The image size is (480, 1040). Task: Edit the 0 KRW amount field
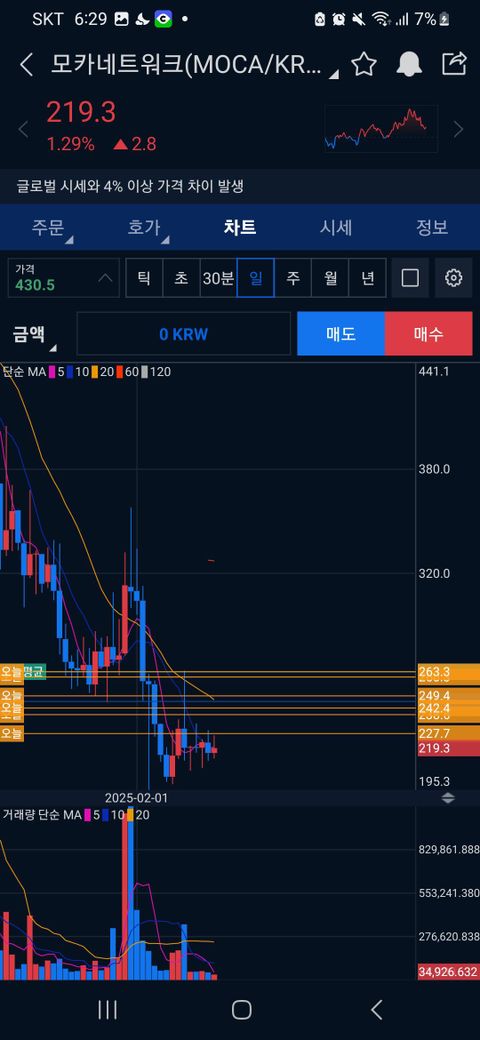tap(184, 334)
